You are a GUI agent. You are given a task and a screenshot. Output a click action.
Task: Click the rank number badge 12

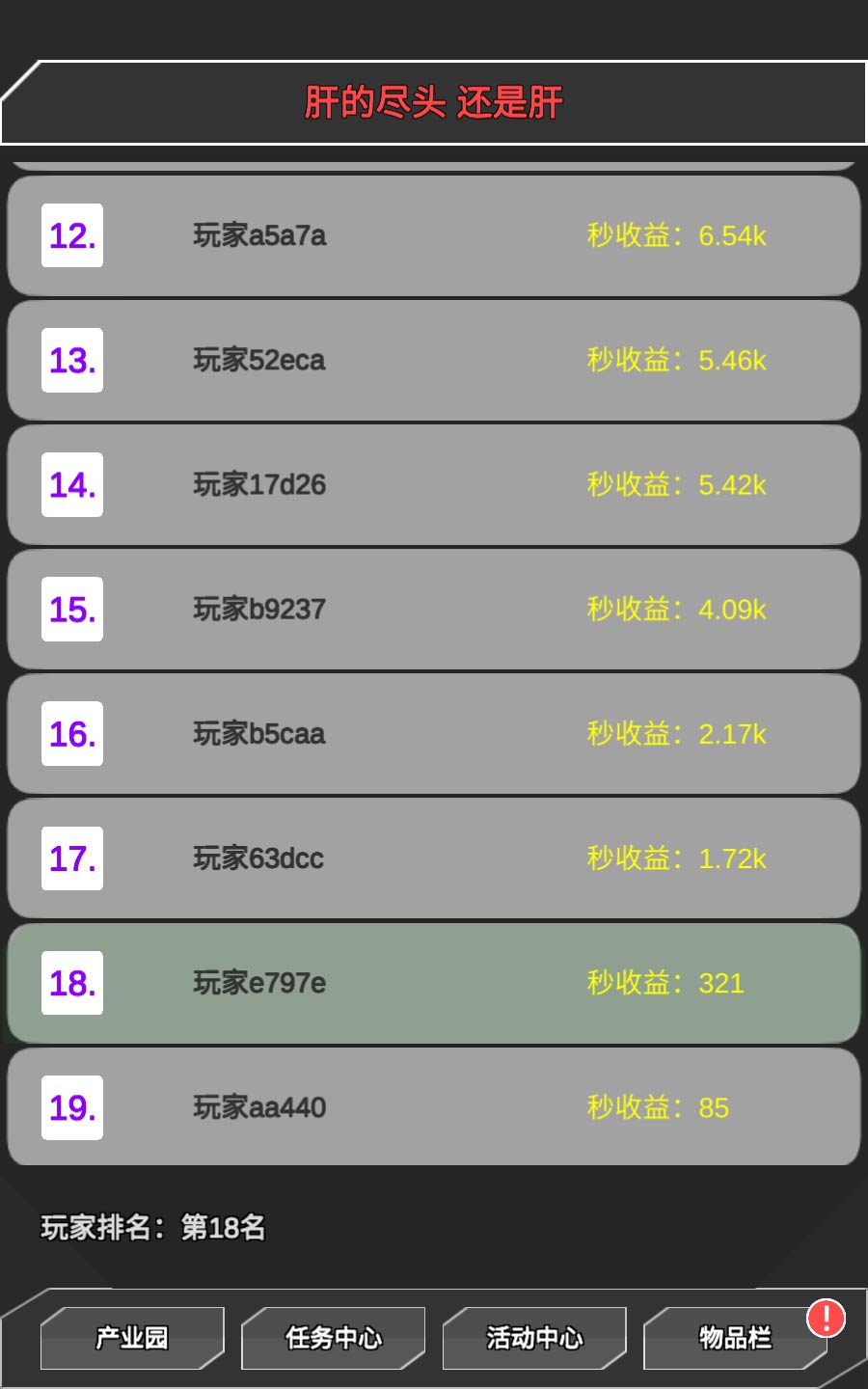tap(71, 235)
